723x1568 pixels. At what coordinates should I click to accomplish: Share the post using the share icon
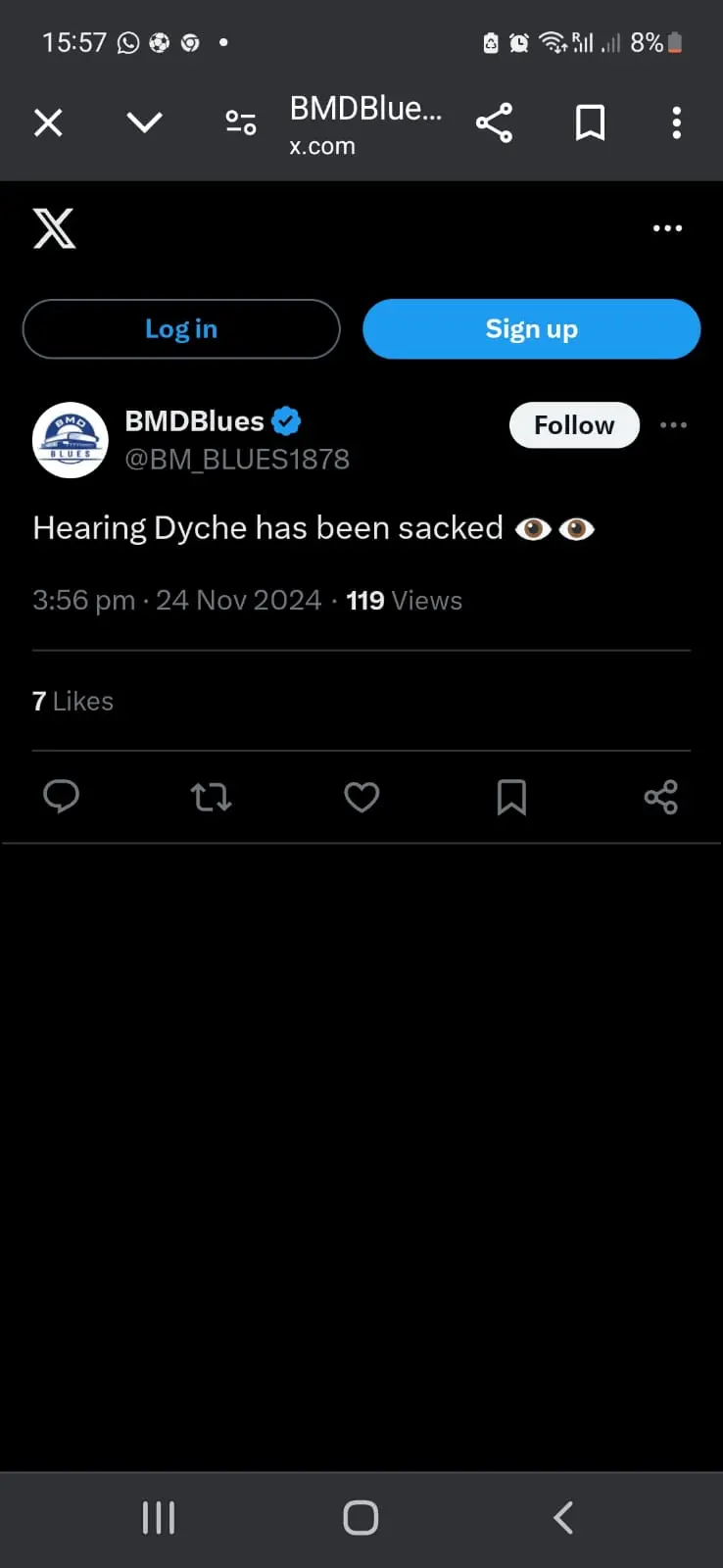(661, 797)
